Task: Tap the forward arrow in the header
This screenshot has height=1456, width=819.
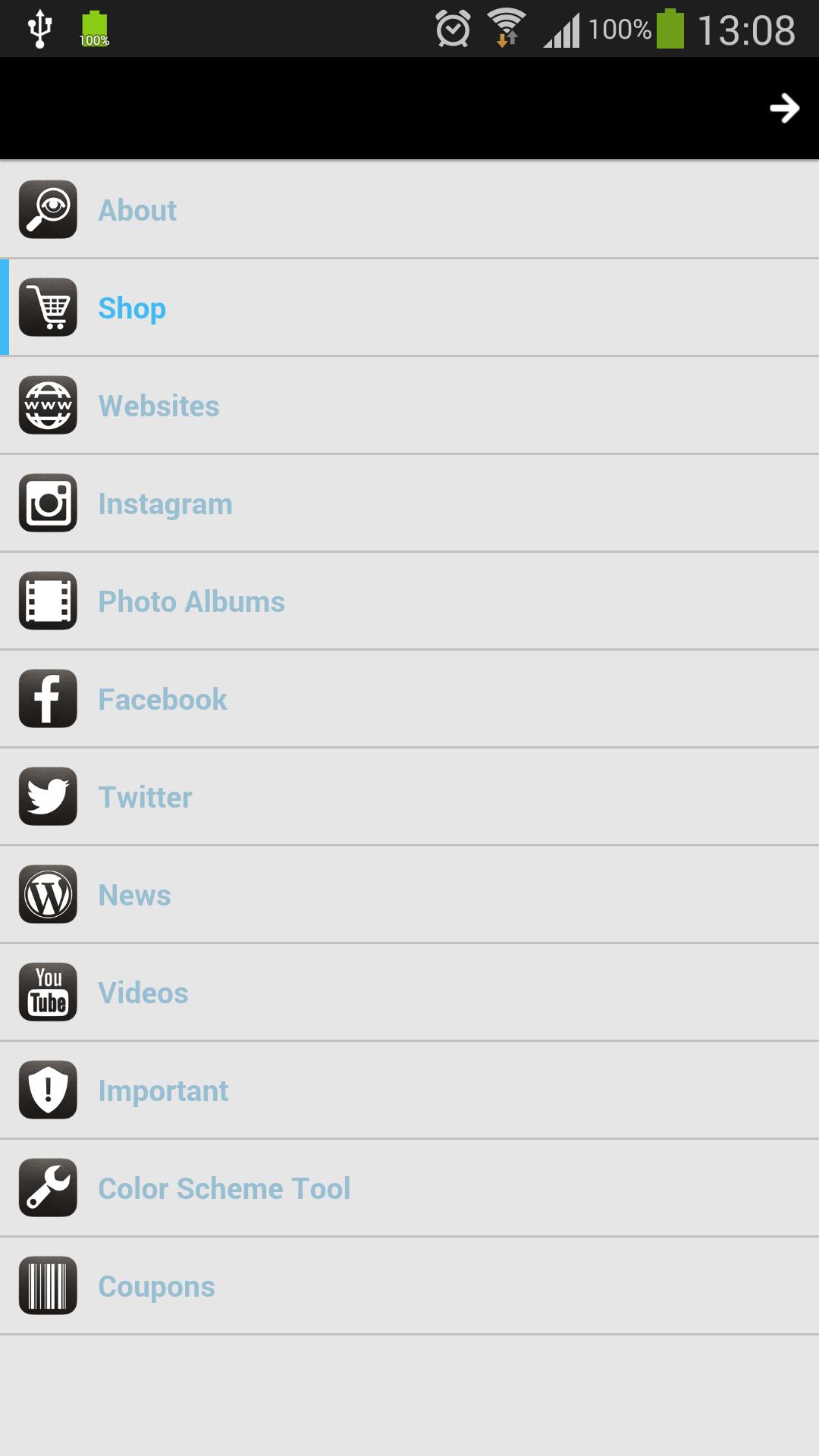Action: pyautogui.click(x=785, y=108)
